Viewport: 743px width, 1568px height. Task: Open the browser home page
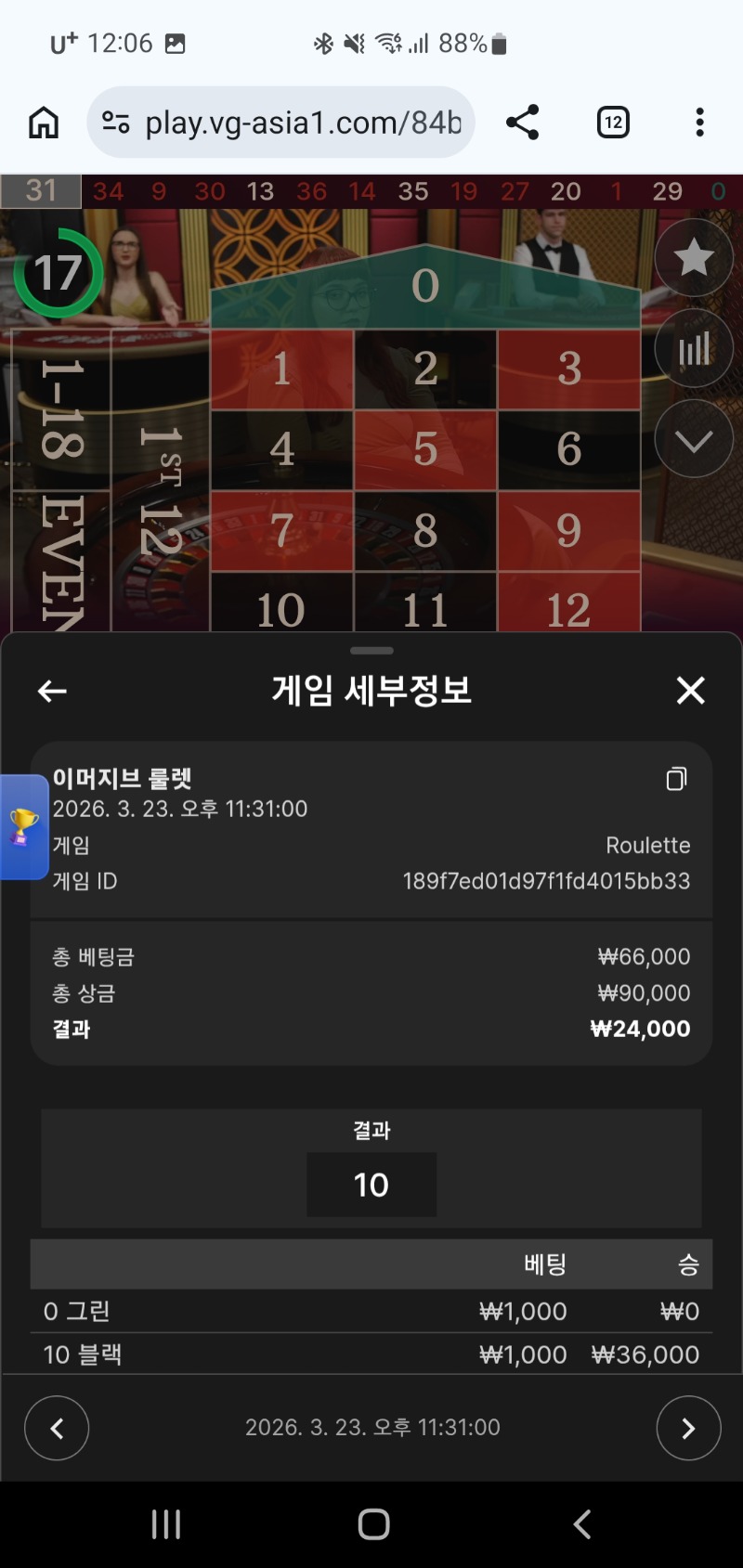[x=44, y=123]
